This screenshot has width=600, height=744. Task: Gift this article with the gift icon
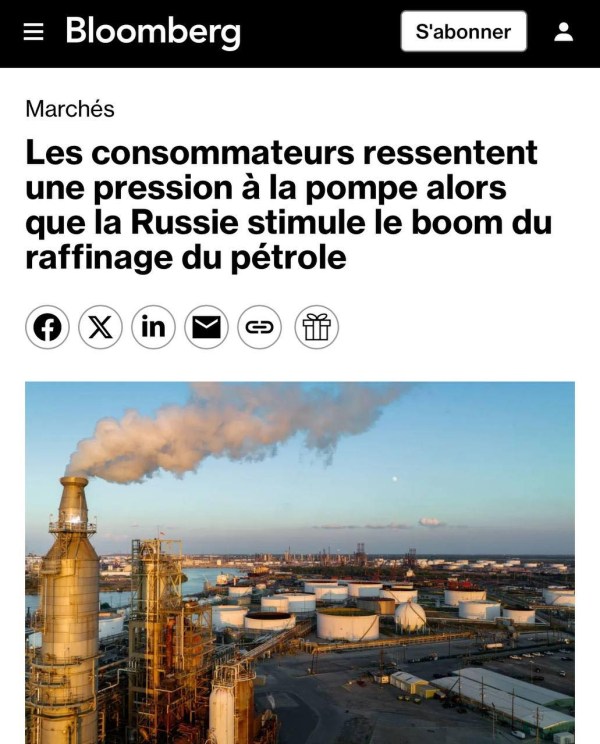[x=316, y=327]
